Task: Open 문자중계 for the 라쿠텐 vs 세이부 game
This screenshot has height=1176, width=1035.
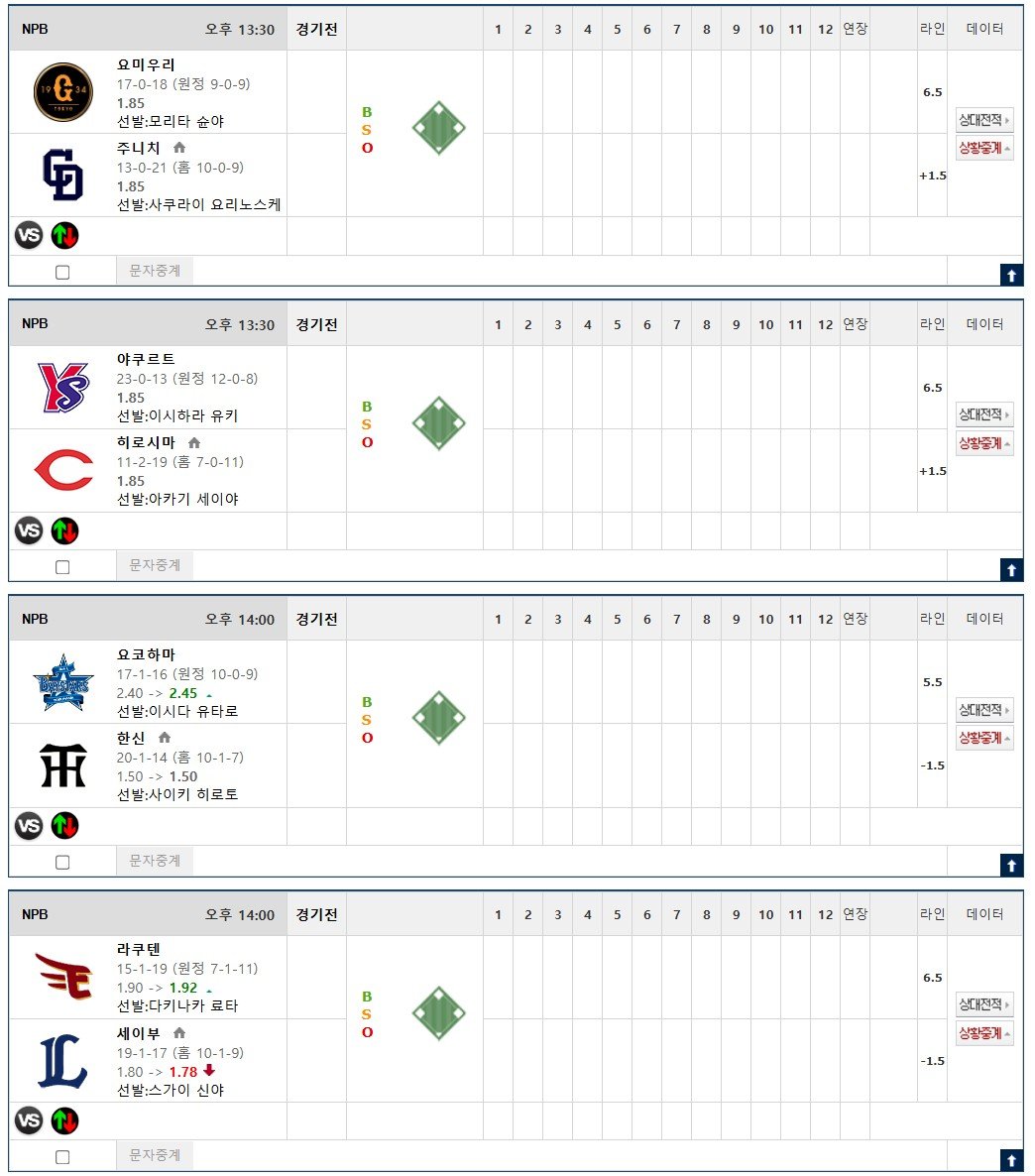Action: pos(155,1155)
